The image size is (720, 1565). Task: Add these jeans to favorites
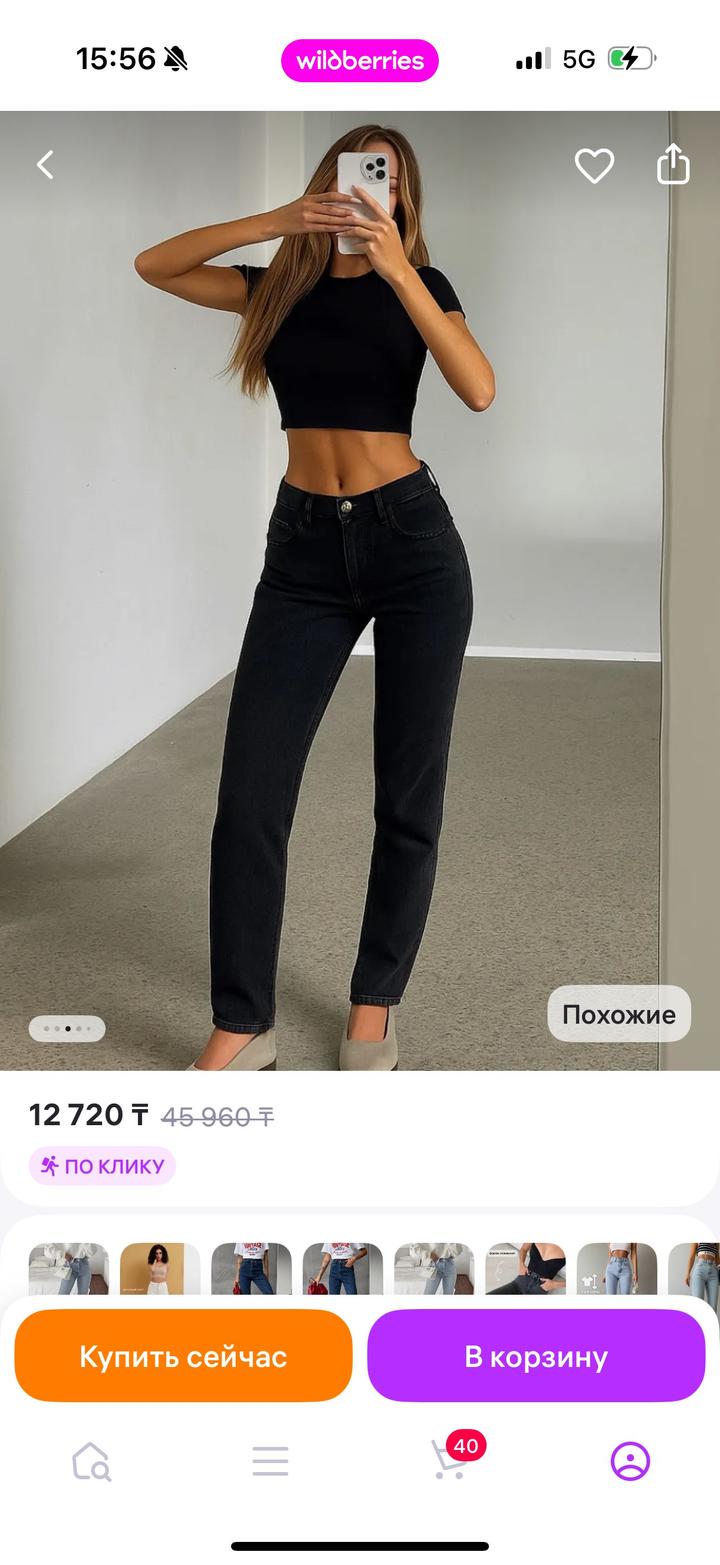[594, 166]
